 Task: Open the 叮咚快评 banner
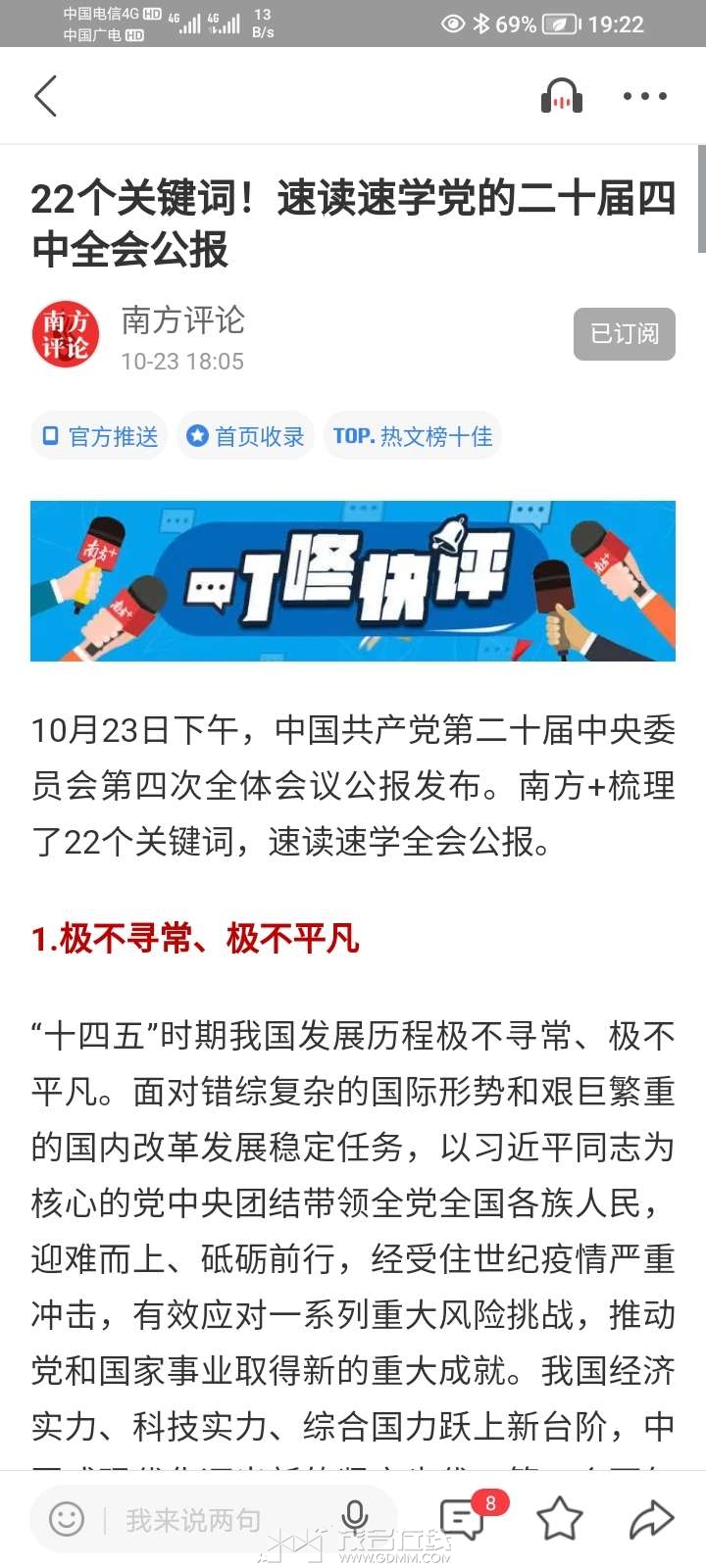(x=353, y=580)
